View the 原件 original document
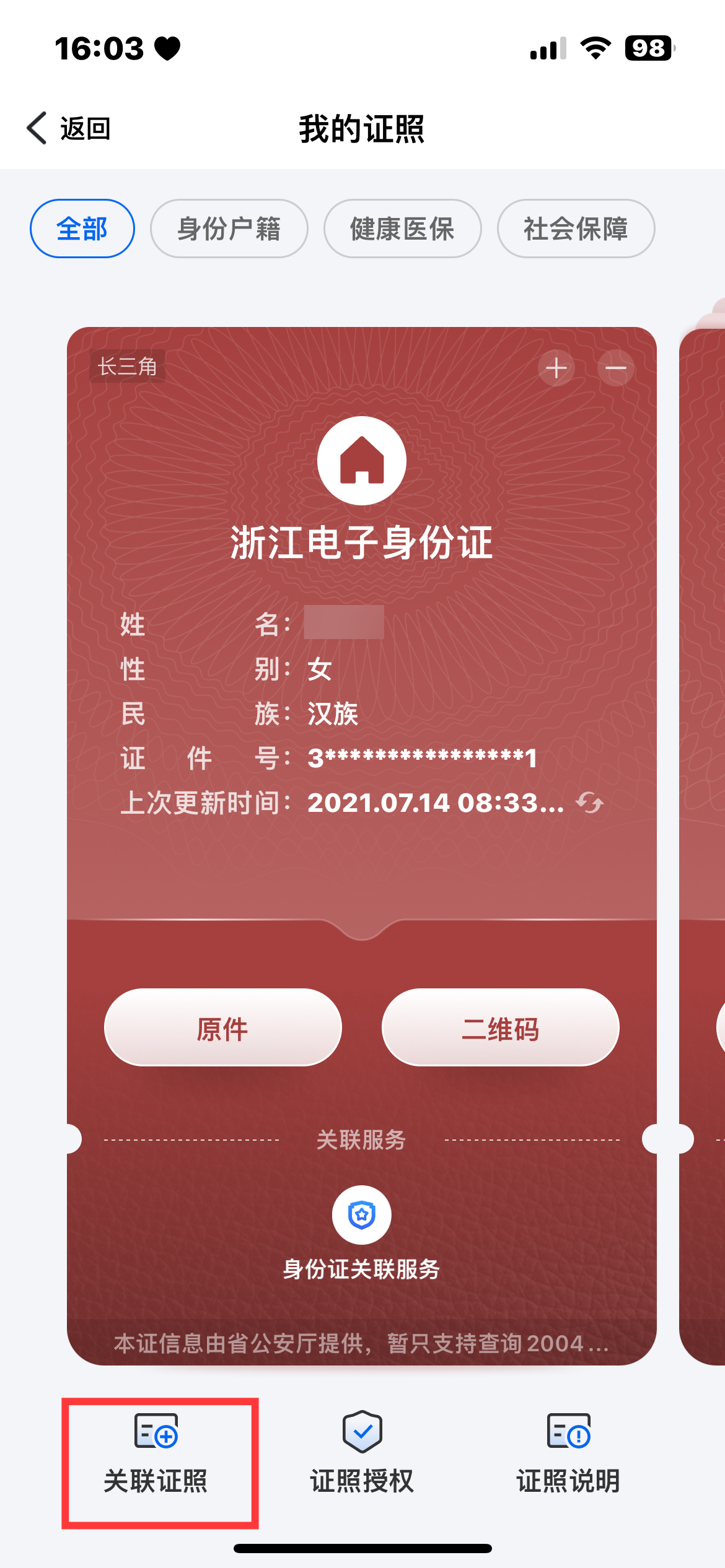This screenshot has height=1568, width=725. [222, 1027]
